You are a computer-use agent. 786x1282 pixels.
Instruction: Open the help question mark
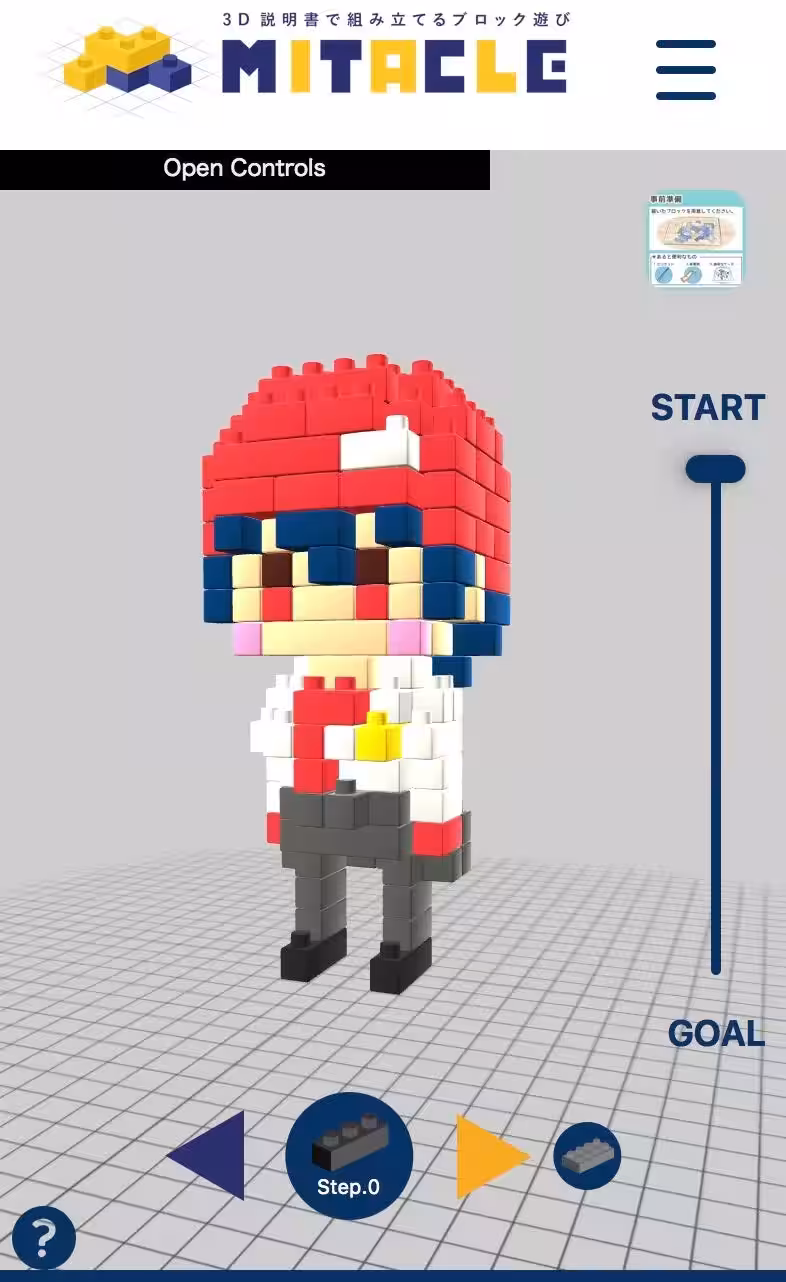[x=44, y=1238]
